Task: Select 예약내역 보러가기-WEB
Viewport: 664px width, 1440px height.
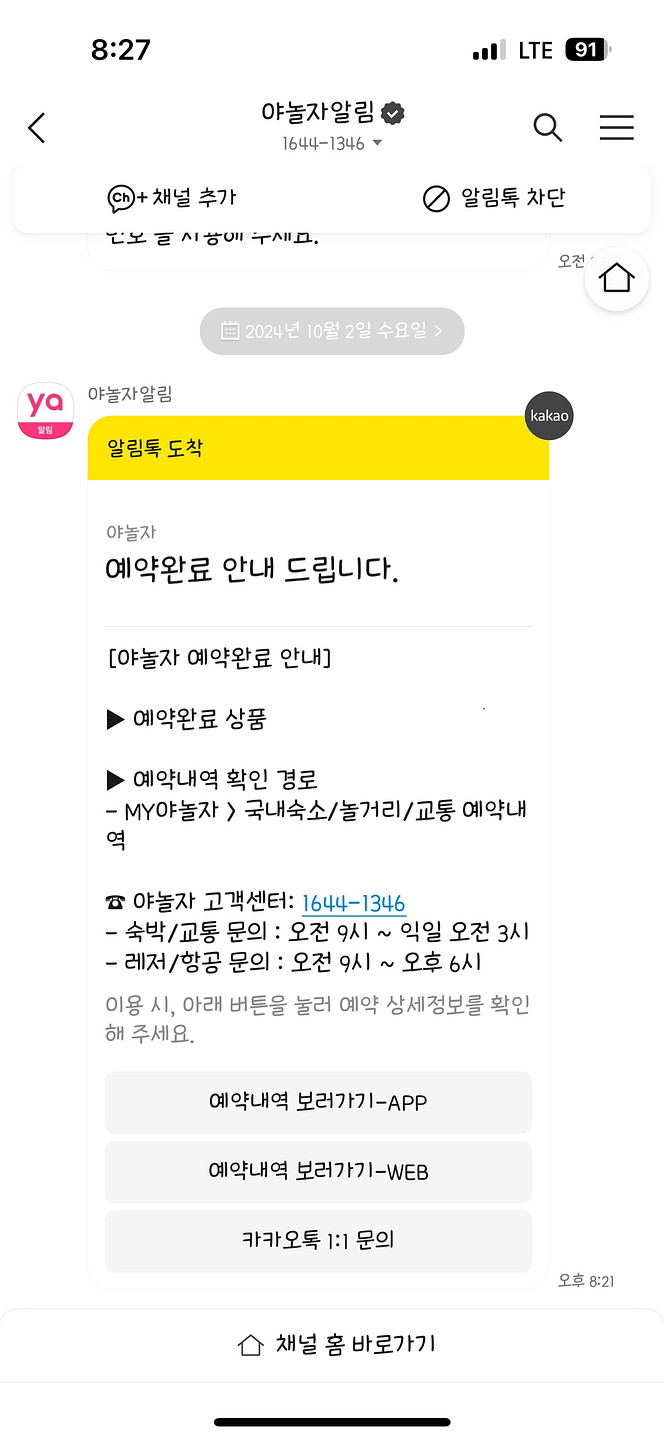Action: coord(318,1171)
